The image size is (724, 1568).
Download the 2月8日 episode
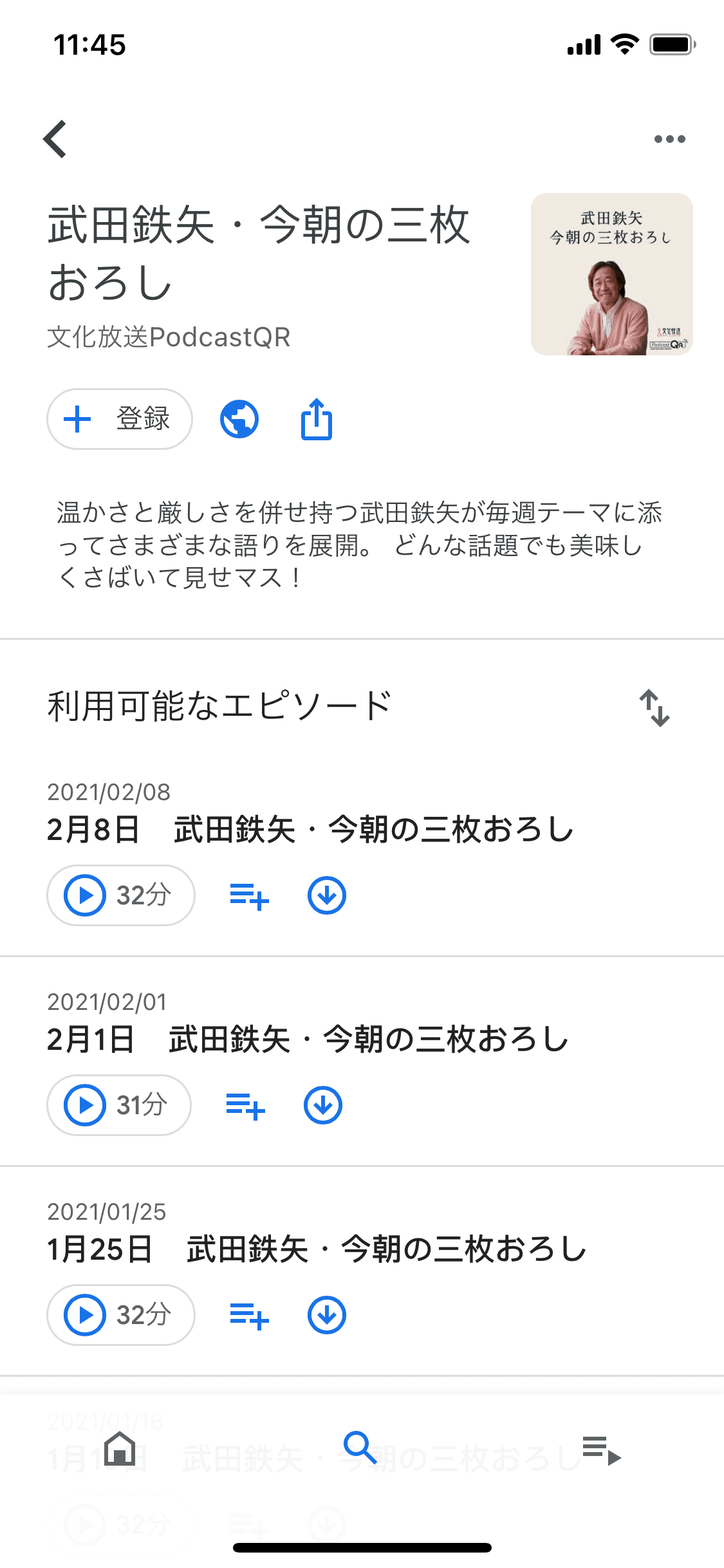(x=327, y=895)
